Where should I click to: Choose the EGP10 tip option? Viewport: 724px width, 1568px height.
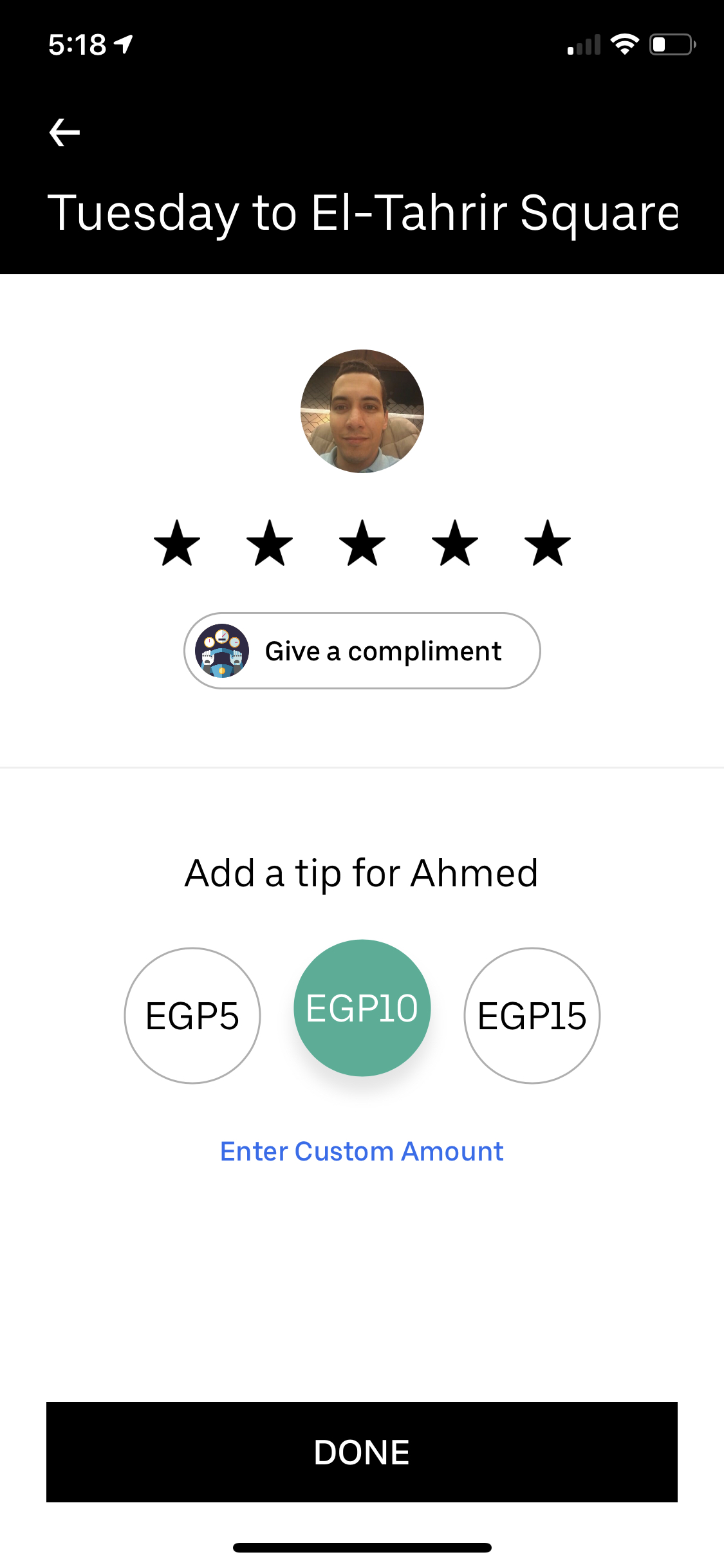pyautogui.click(x=362, y=1008)
